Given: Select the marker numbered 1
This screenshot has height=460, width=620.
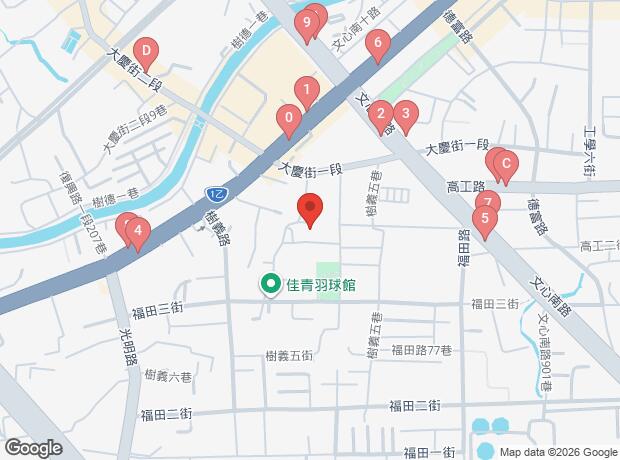Looking at the screenshot, I should 306,90.
